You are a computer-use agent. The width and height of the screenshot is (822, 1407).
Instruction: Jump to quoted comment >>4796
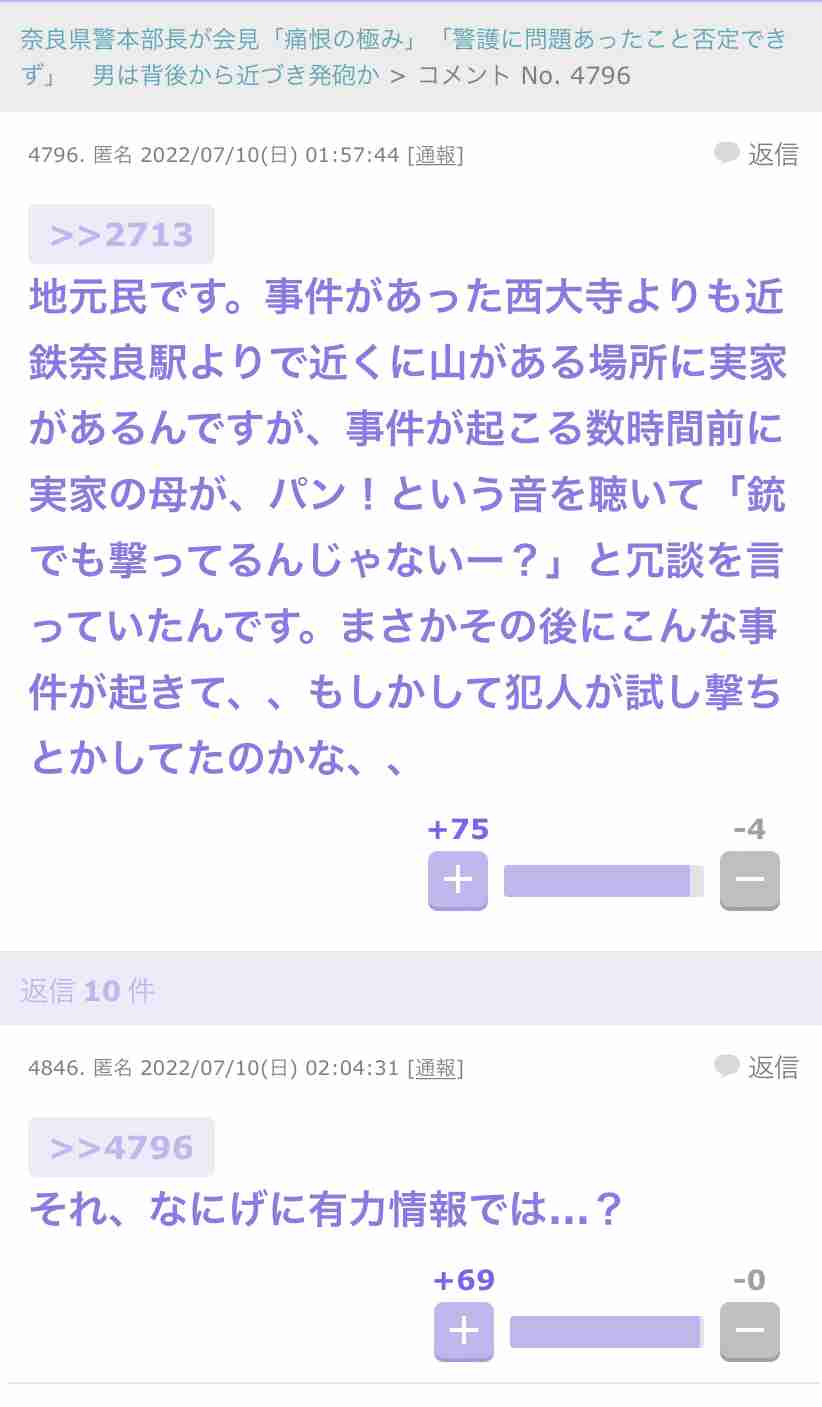[x=121, y=1148]
